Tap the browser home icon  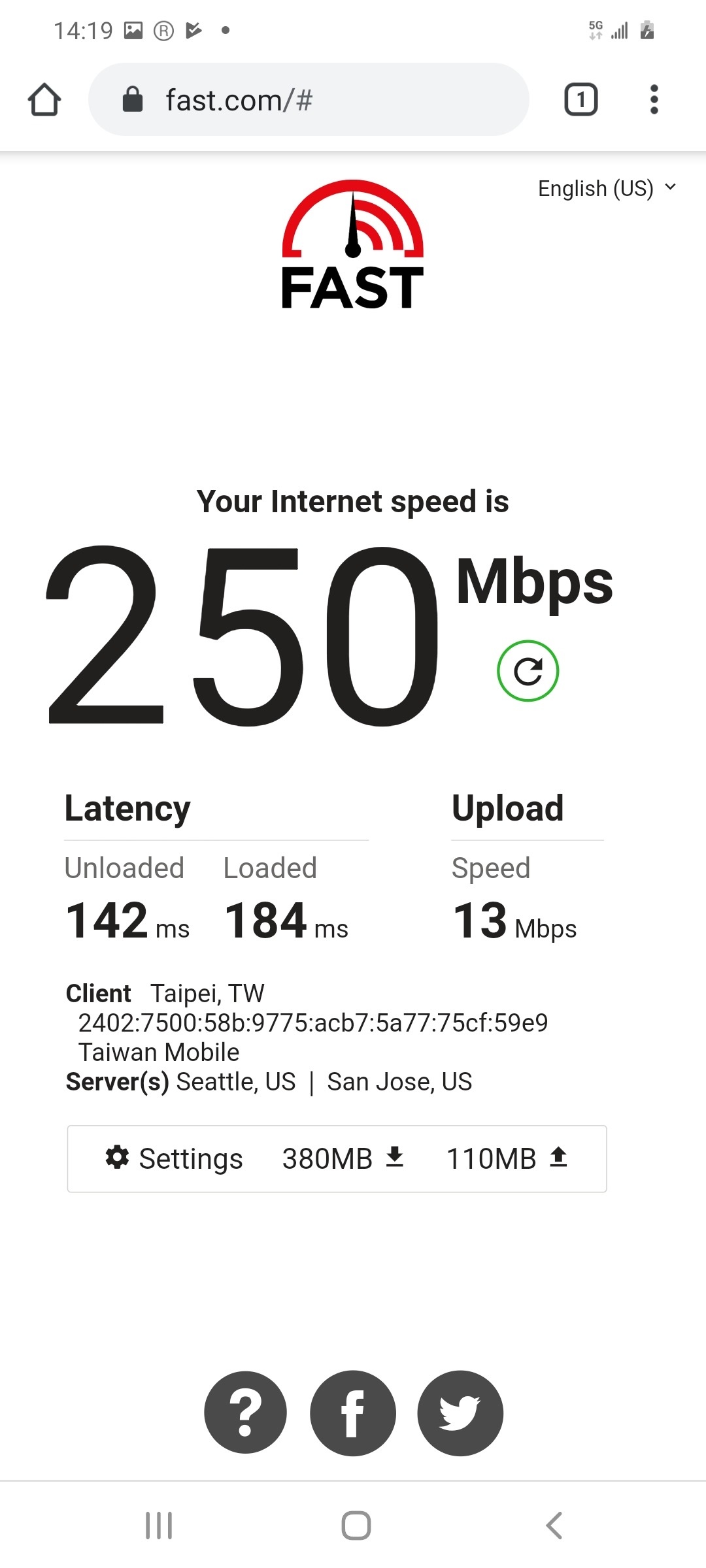(44, 99)
